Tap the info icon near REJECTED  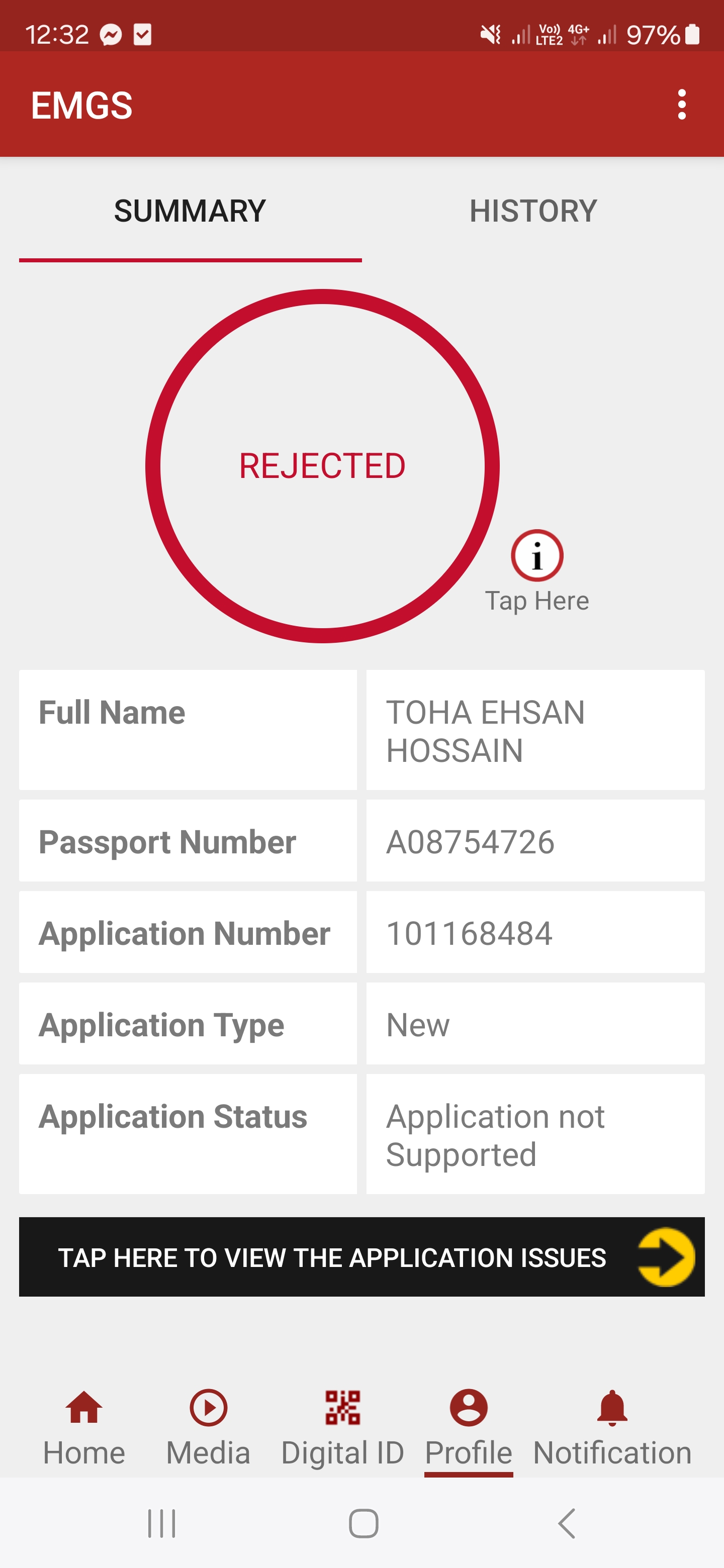[x=536, y=556]
